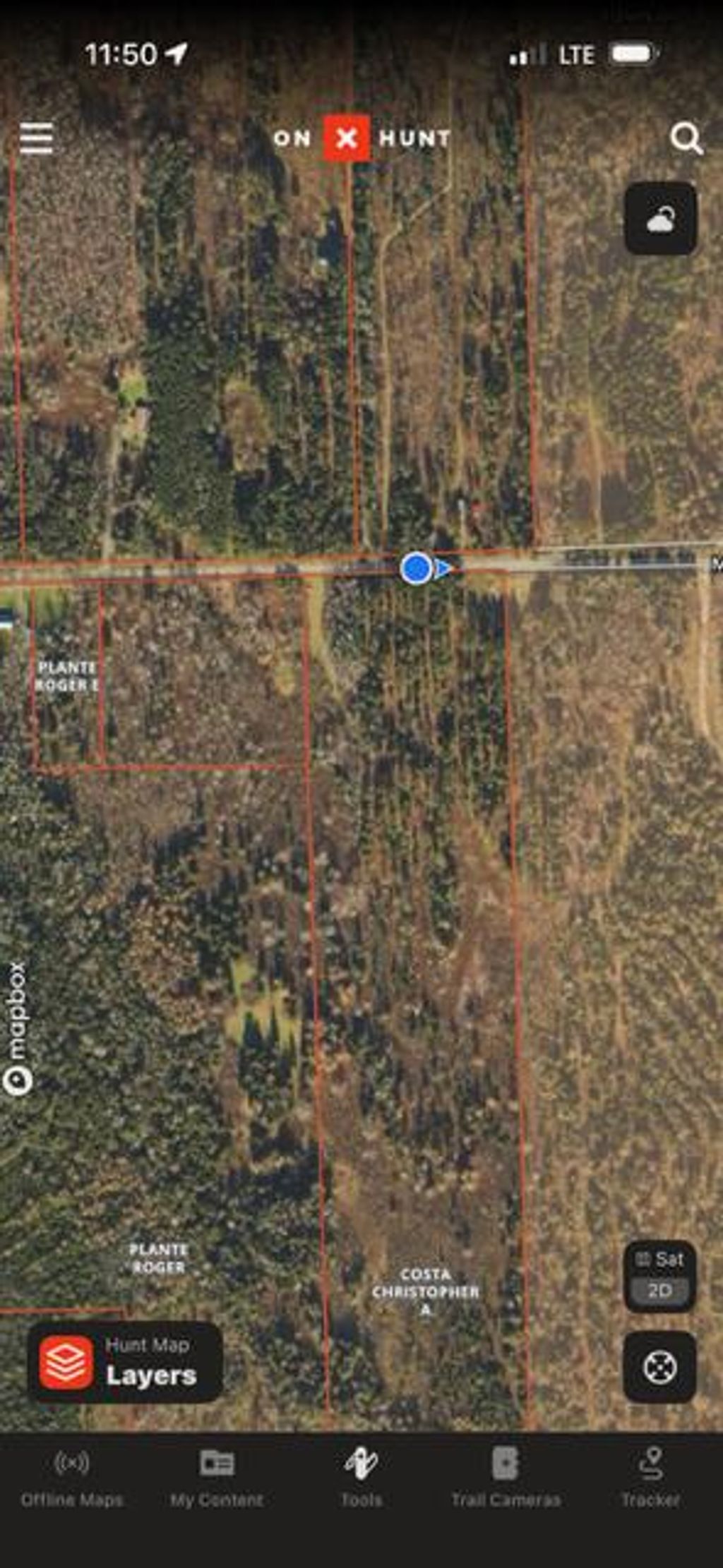
Task: Open Hunt Map Layers
Action: pyautogui.click(x=126, y=1363)
